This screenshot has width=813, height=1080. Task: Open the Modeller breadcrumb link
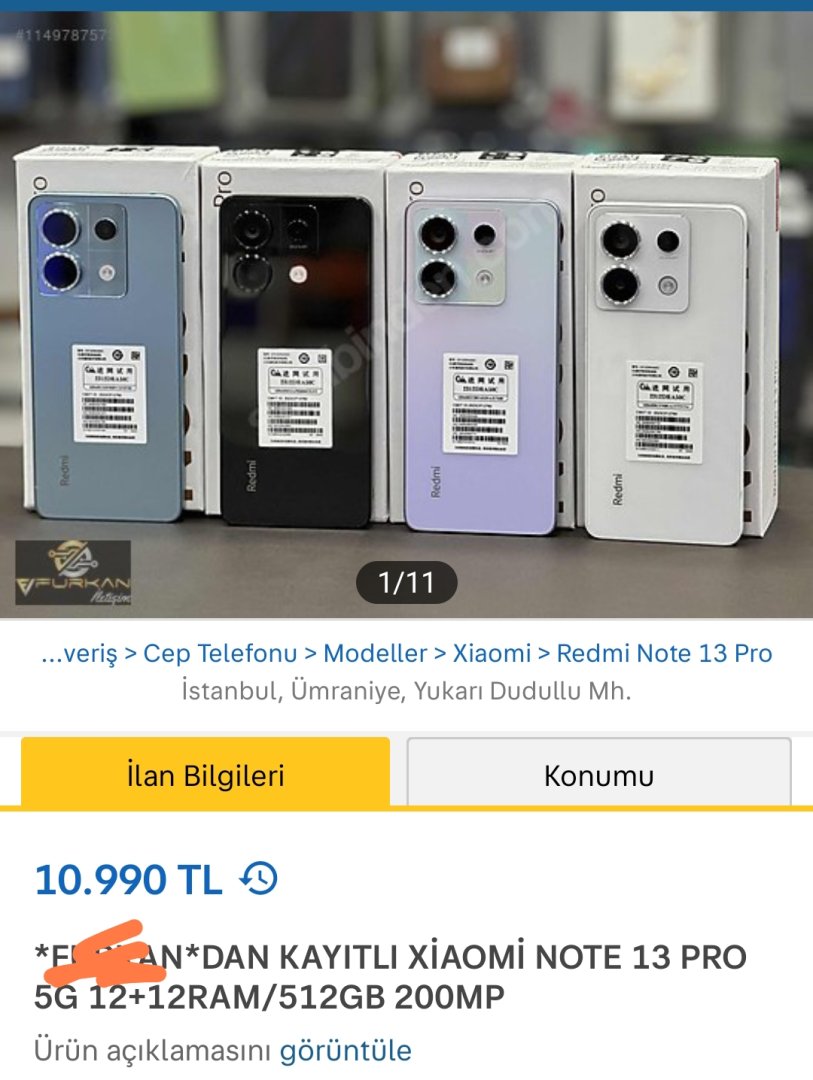375,654
